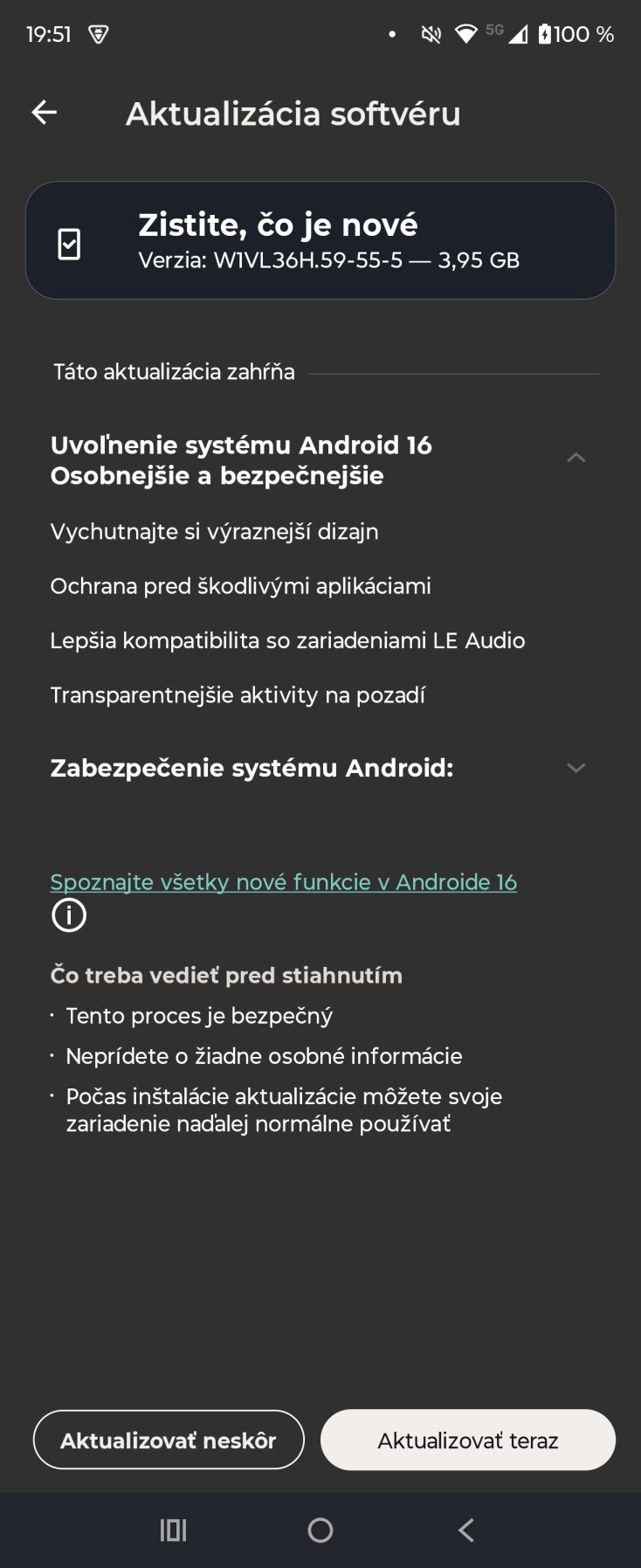This screenshot has height=1568, width=641.
Task: Open link Spoznajte všetky nové funkcie v Androide 16
Action: click(x=283, y=882)
